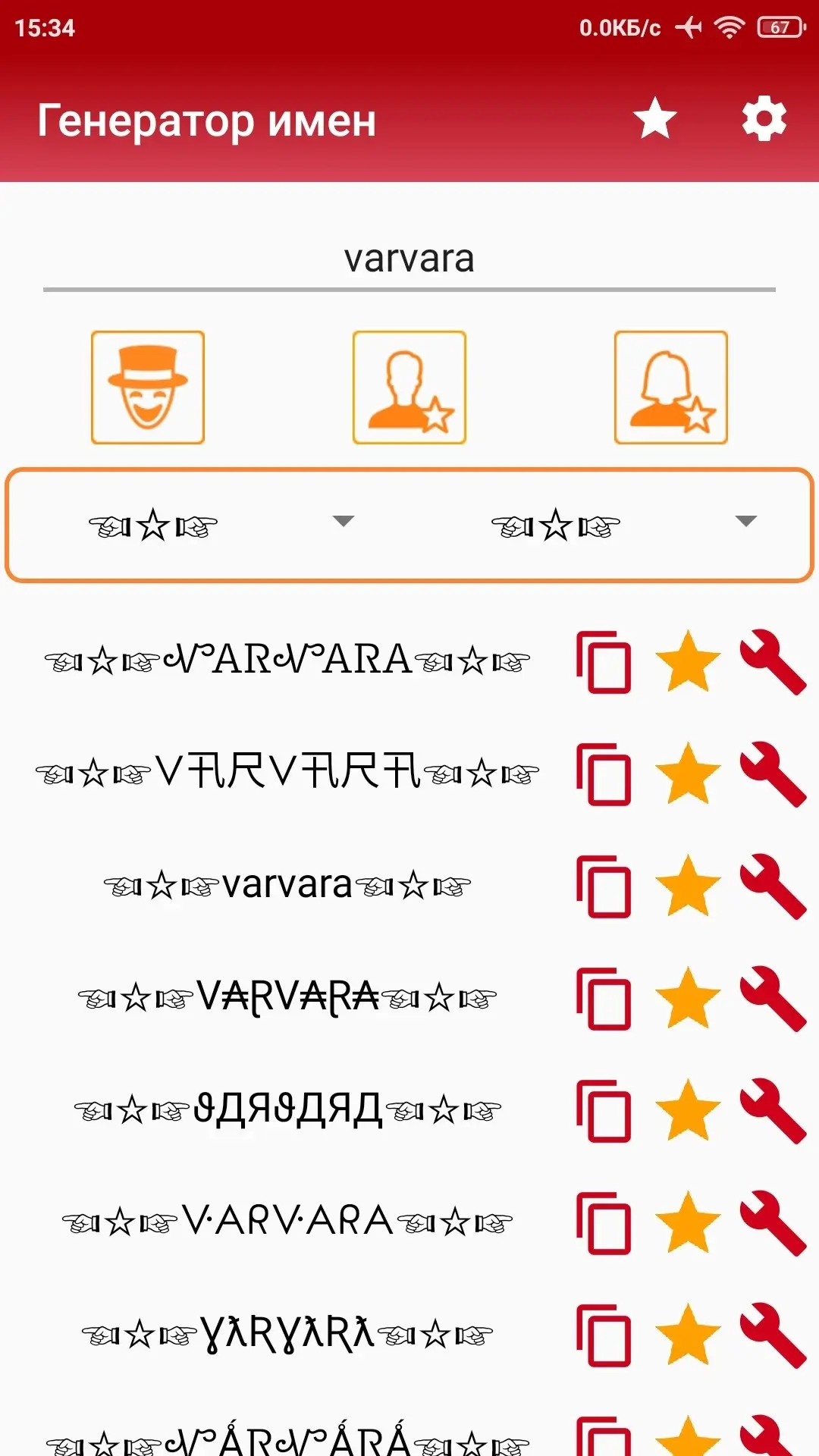819x1456 pixels.
Task: Select the male profile with star button
Action: [x=409, y=388]
